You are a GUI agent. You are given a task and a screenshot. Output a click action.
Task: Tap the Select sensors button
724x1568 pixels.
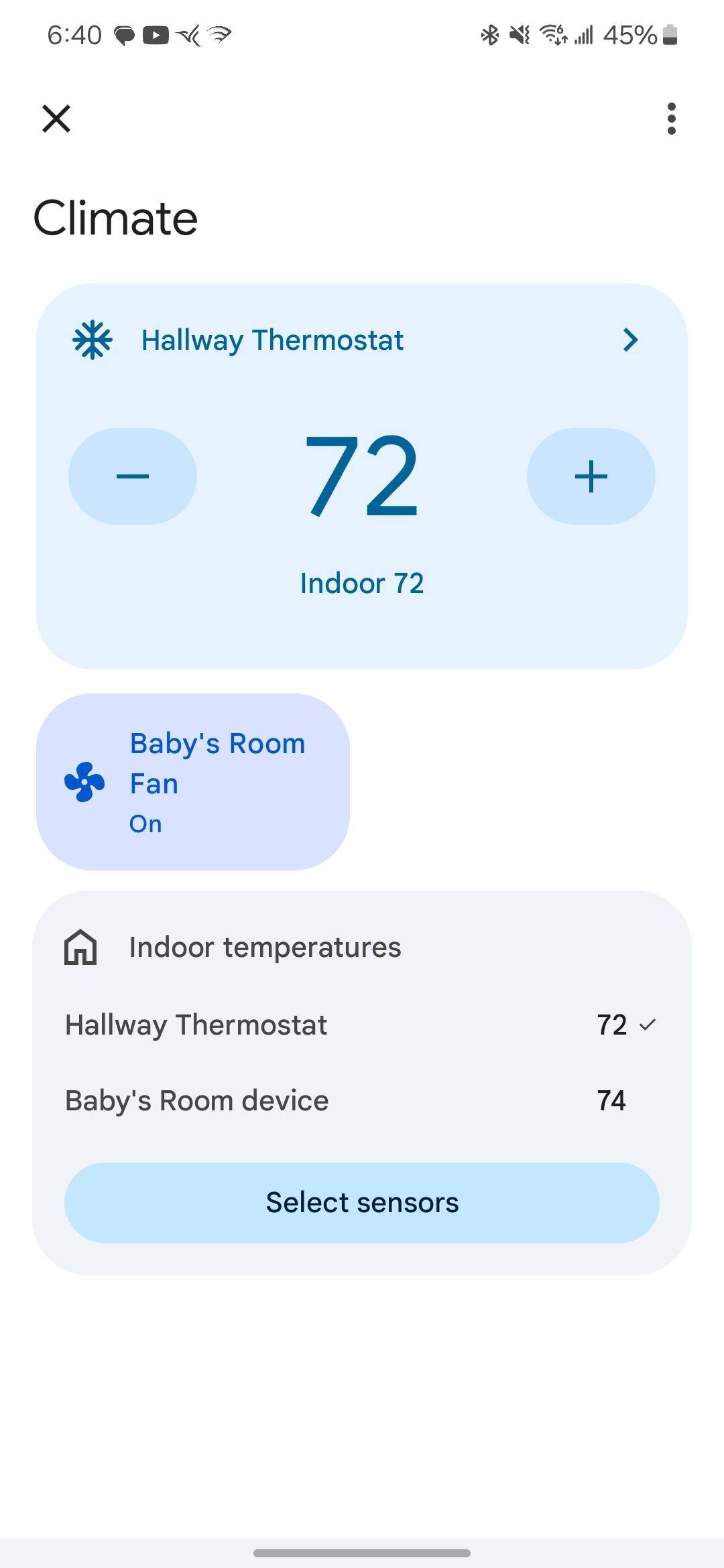tap(362, 1203)
